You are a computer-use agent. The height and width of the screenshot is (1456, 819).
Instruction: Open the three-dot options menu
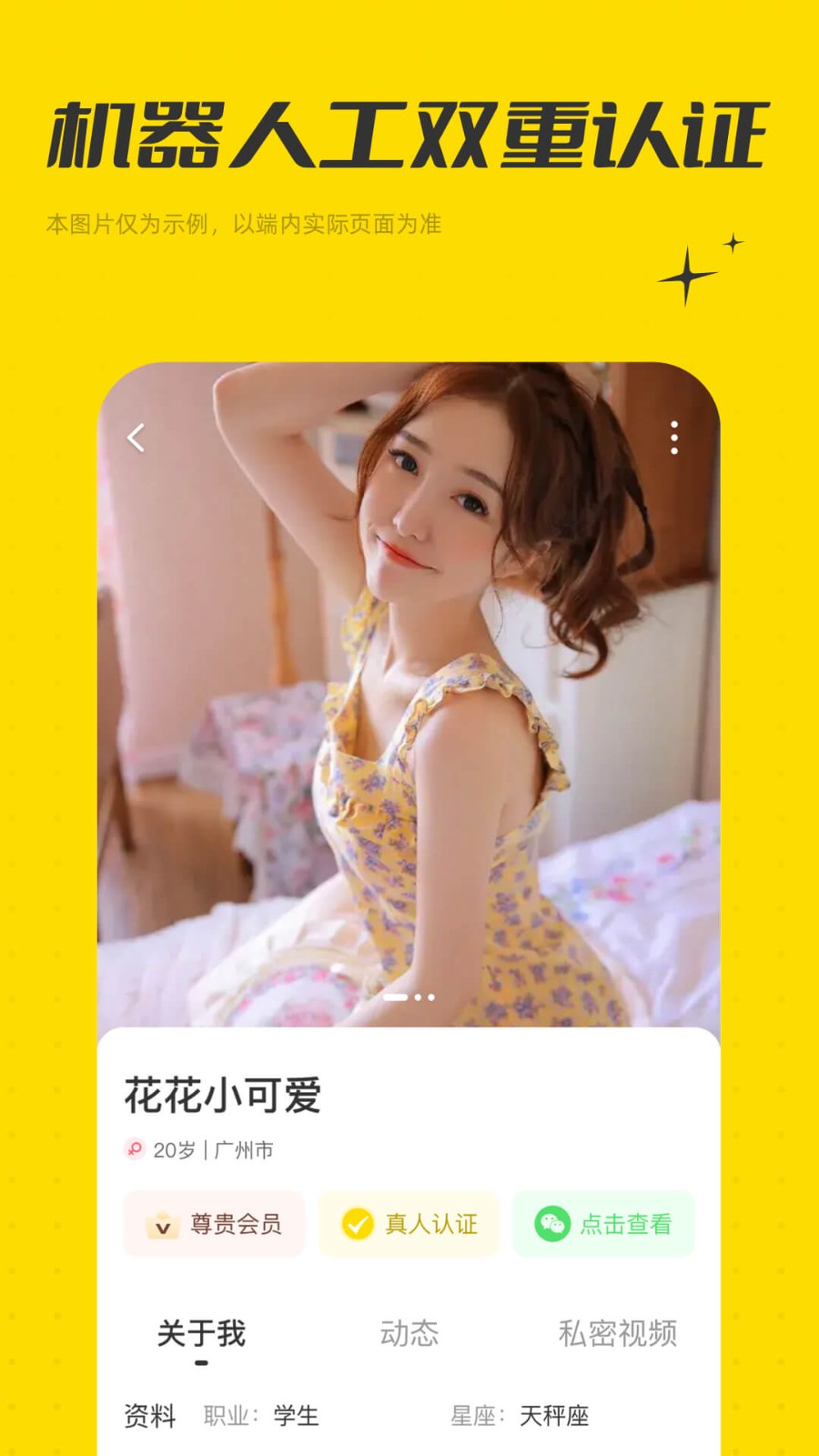click(673, 438)
